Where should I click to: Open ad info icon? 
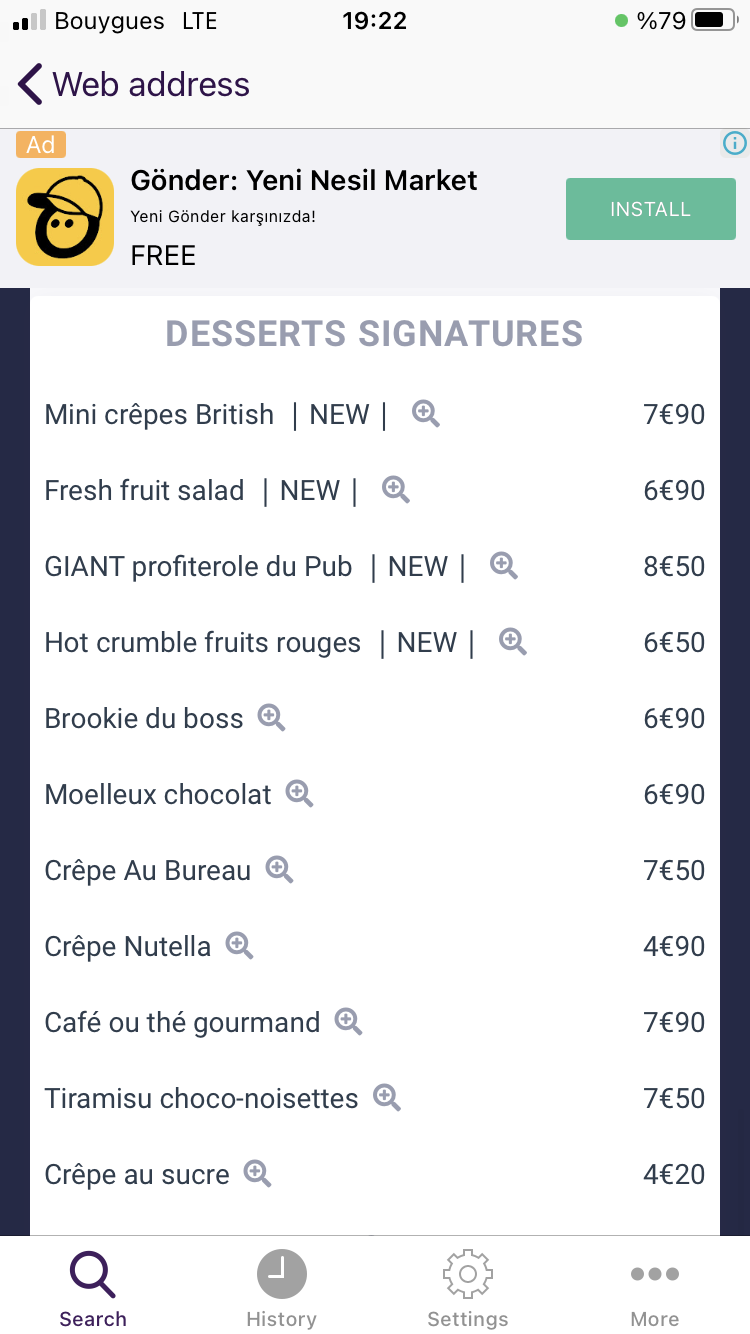point(734,144)
